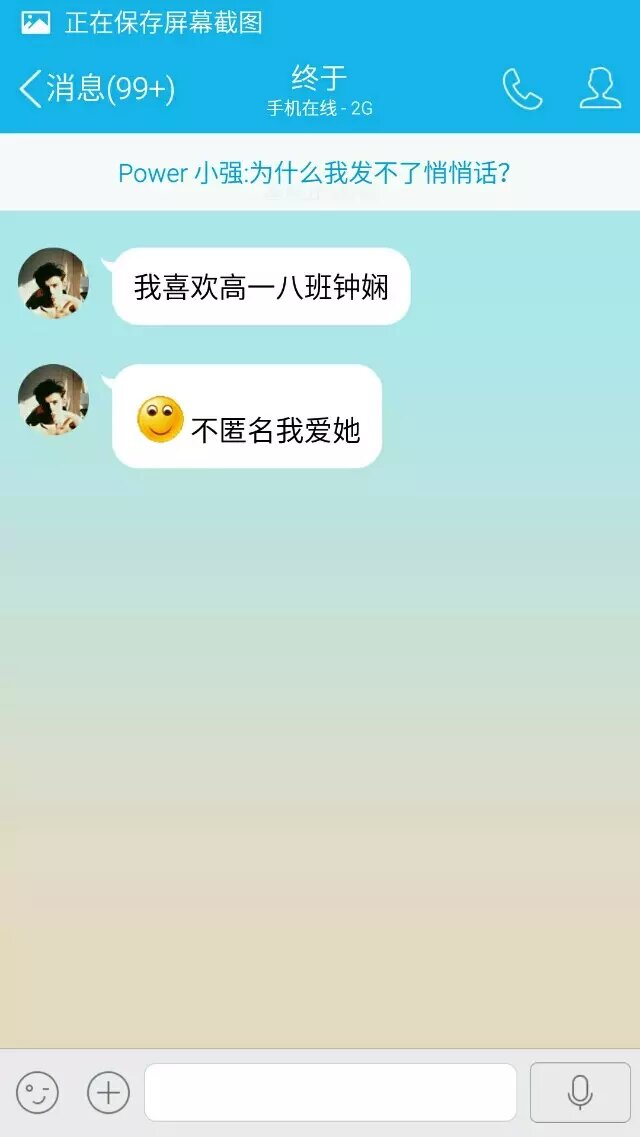Open avatar beside message 不匿名我爱她
Screen dimensions: 640x1137
pos(54,400)
